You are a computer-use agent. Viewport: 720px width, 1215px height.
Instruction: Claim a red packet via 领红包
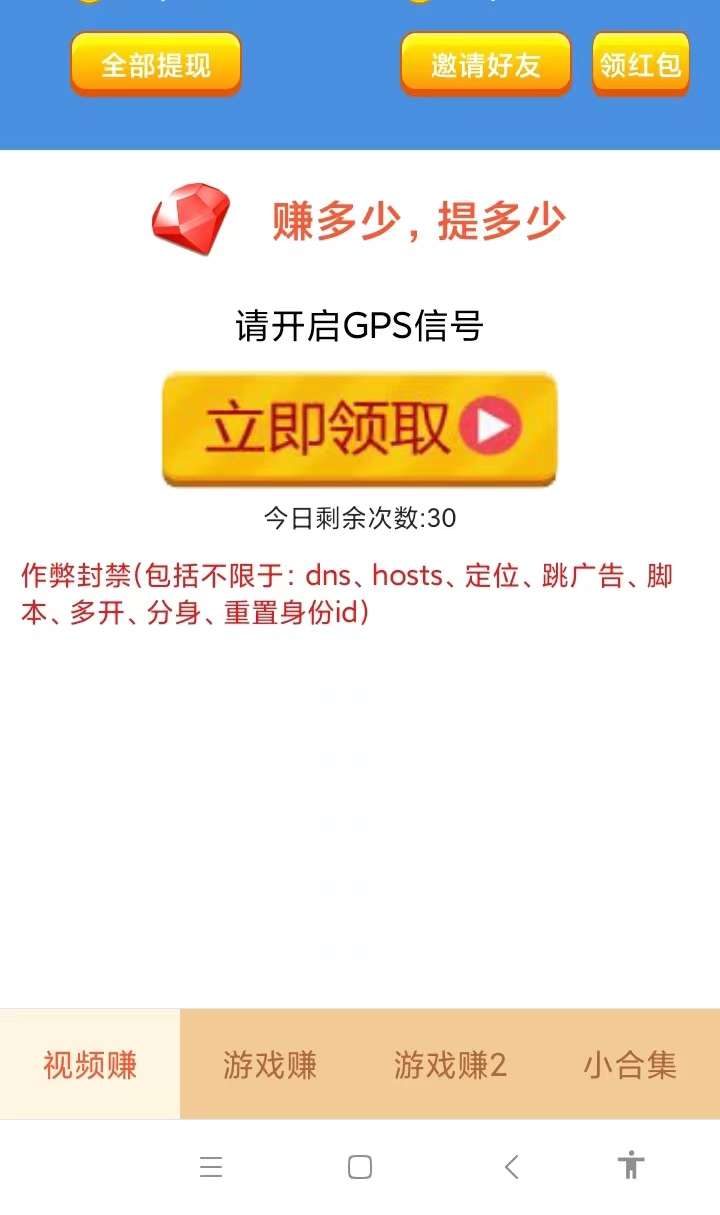(641, 64)
